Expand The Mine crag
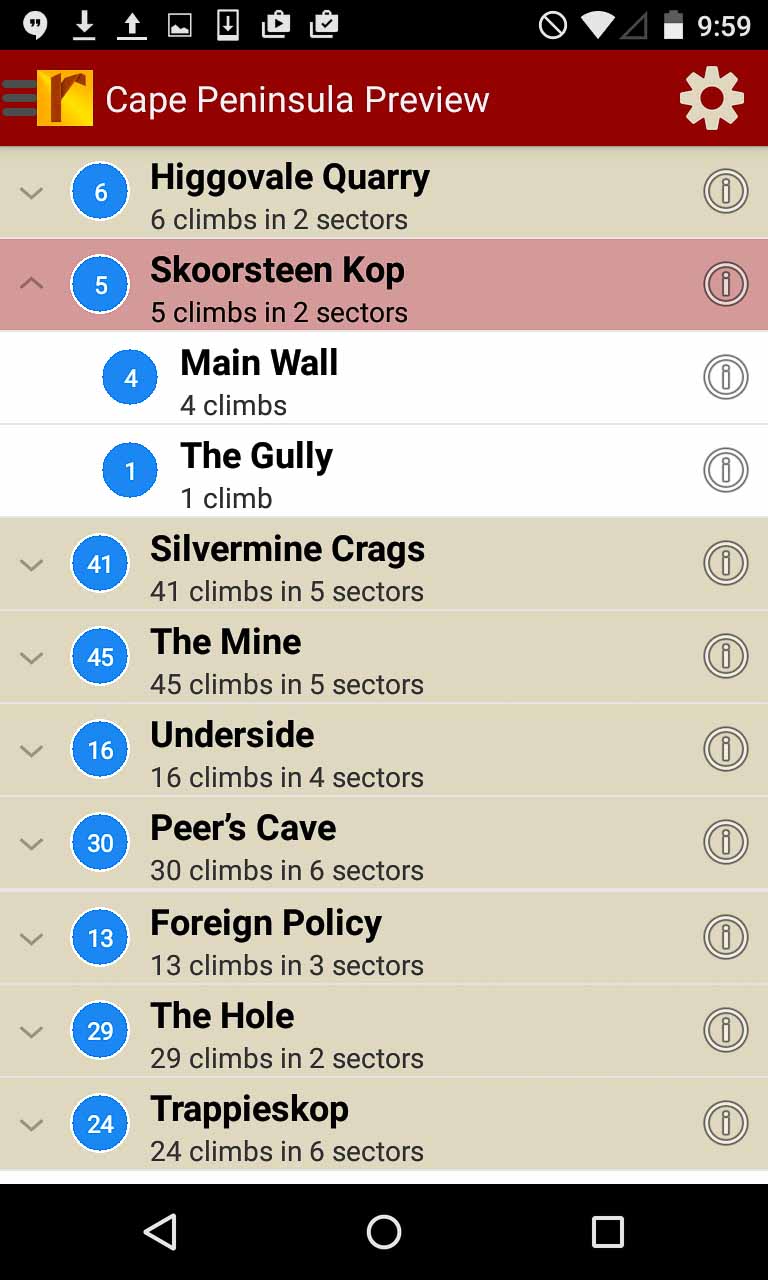The height and width of the screenshot is (1280, 768). (32, 657)
